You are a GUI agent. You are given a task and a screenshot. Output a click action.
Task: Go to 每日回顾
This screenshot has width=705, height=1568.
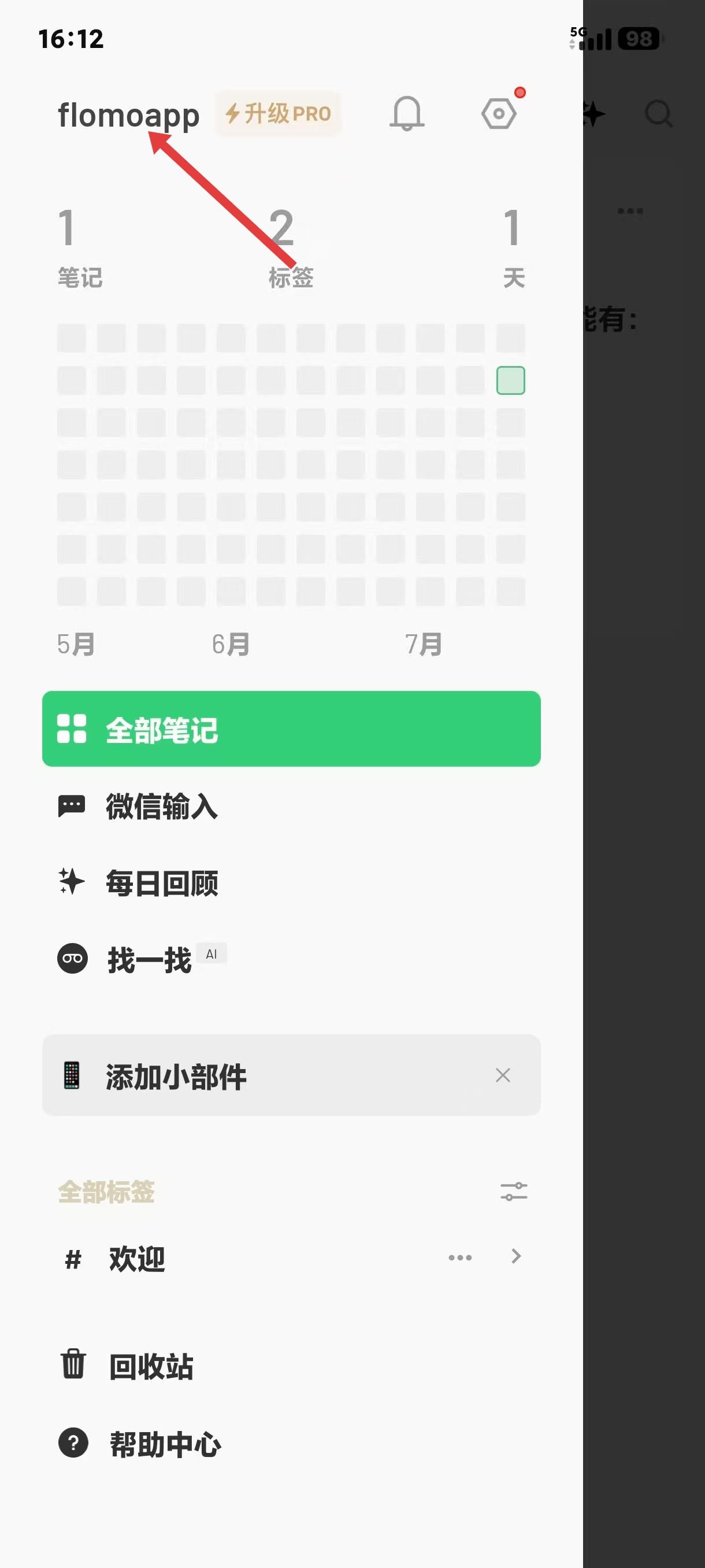tap(161, 883)
